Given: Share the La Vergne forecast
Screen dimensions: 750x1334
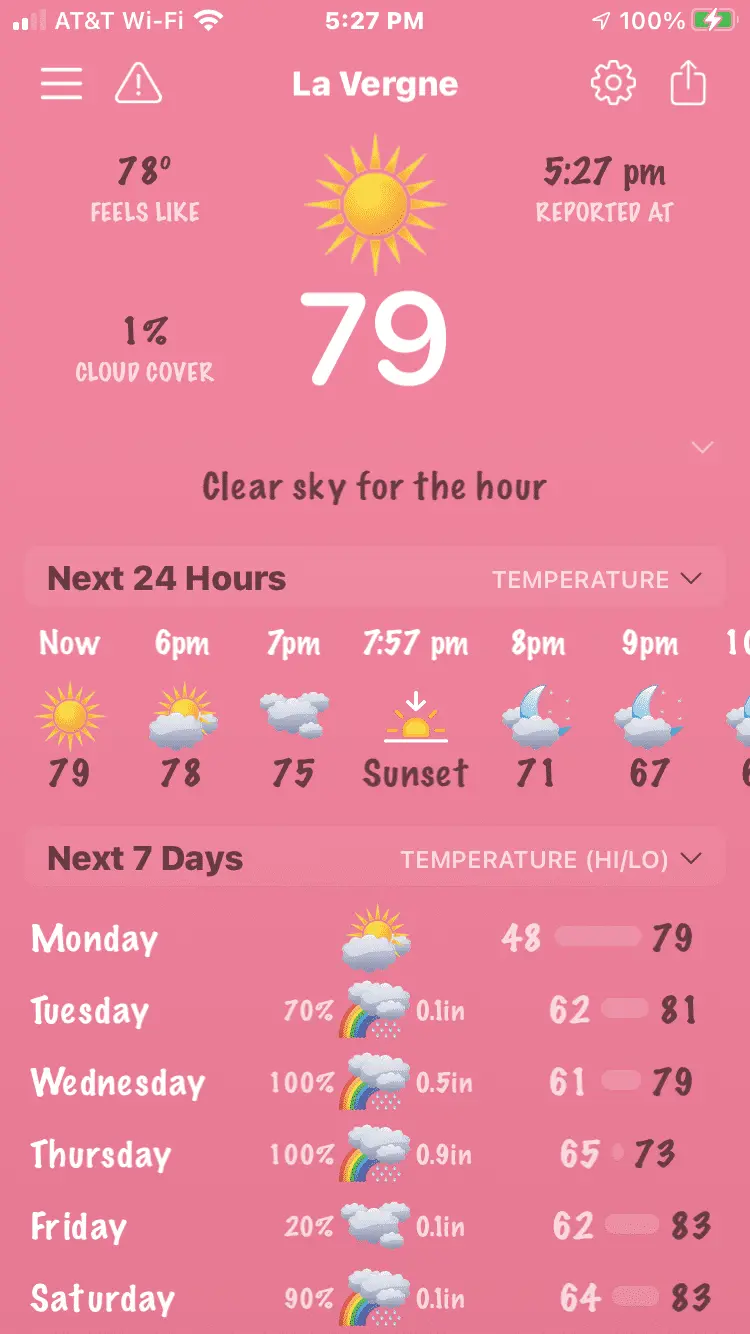Looking at the screenshot, I should (x=688, y=84).
